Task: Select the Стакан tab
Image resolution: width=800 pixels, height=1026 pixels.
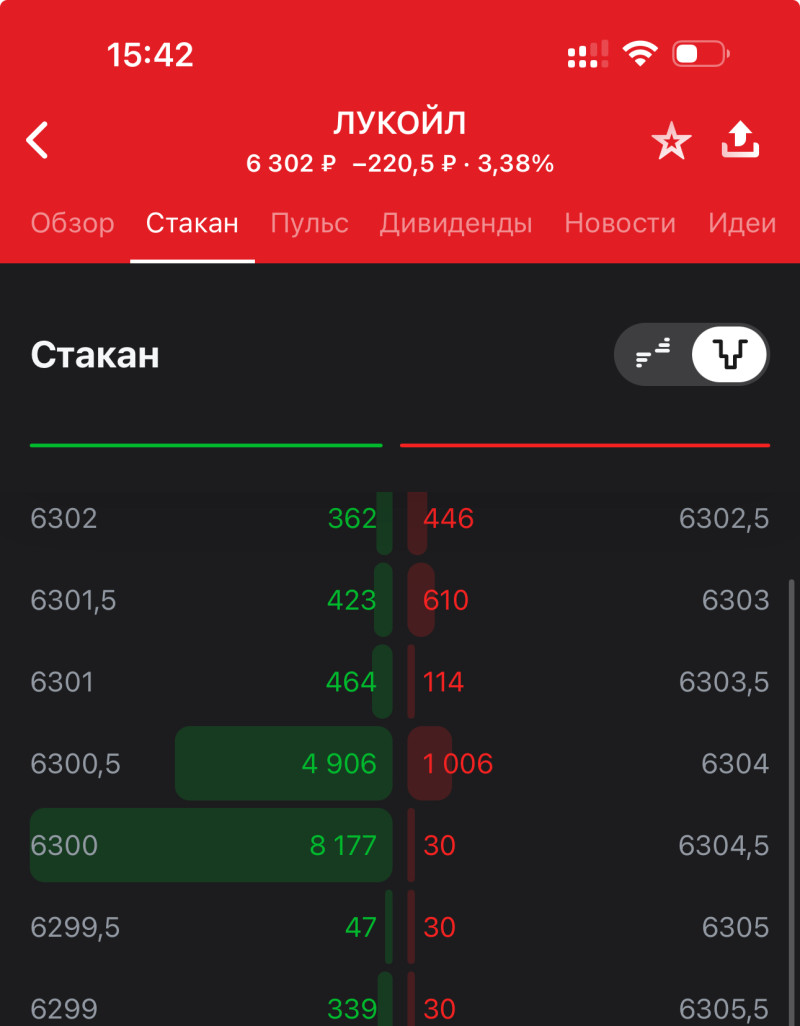Action: pyautogui.click(x=192, y=223)
